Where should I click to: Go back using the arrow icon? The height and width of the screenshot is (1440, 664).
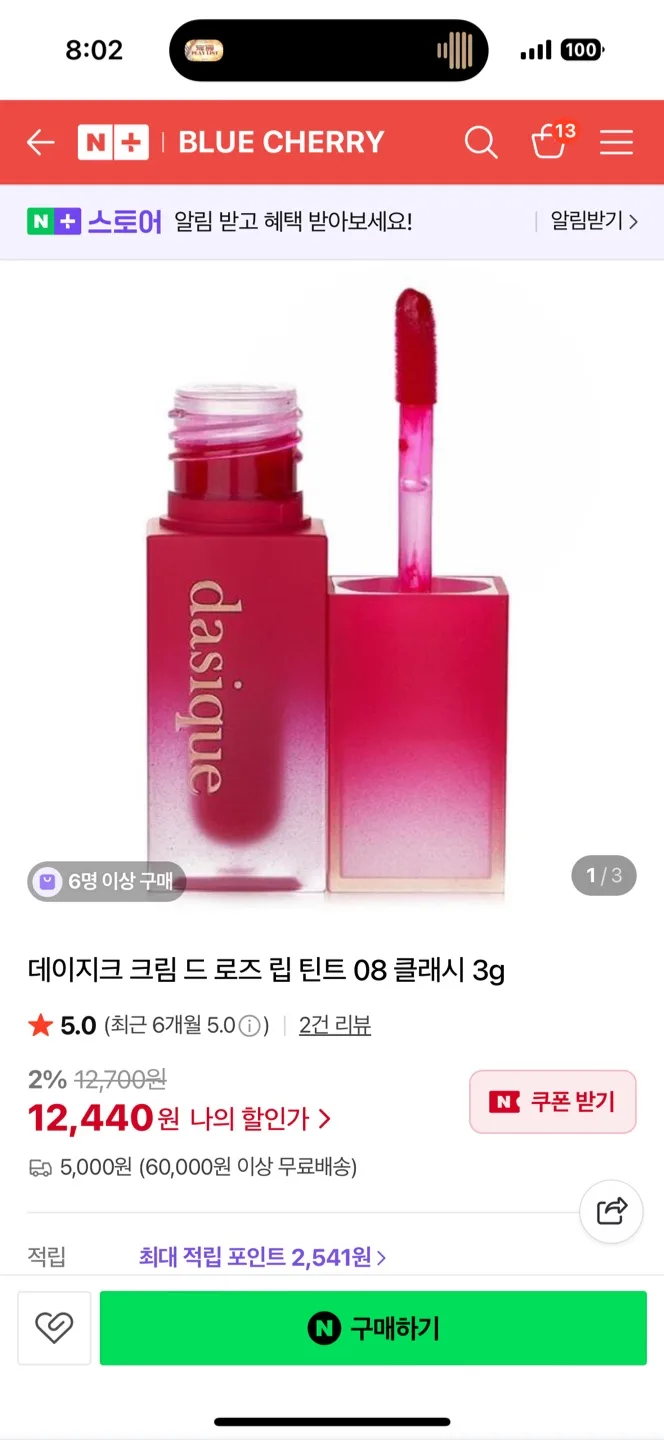pyautogui.click(x=40, y=143)
